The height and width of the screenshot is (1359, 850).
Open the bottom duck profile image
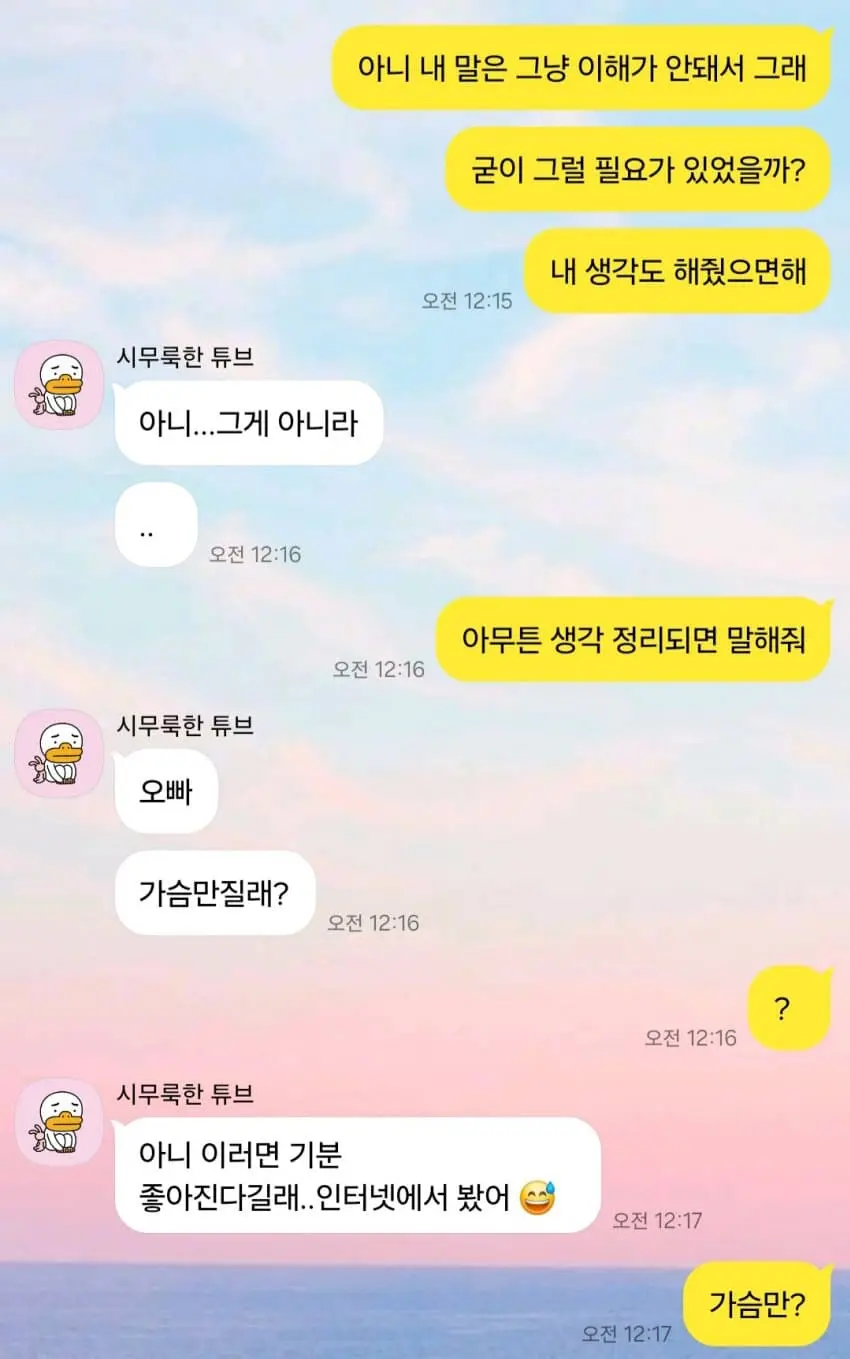(x=58, y=1121)
